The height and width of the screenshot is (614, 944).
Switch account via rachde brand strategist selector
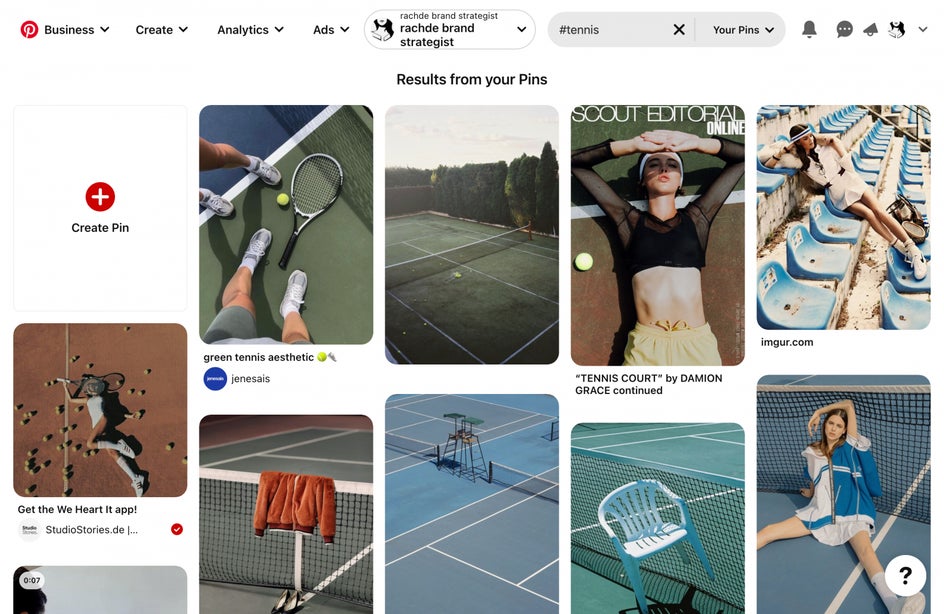(x=450, y=30)
